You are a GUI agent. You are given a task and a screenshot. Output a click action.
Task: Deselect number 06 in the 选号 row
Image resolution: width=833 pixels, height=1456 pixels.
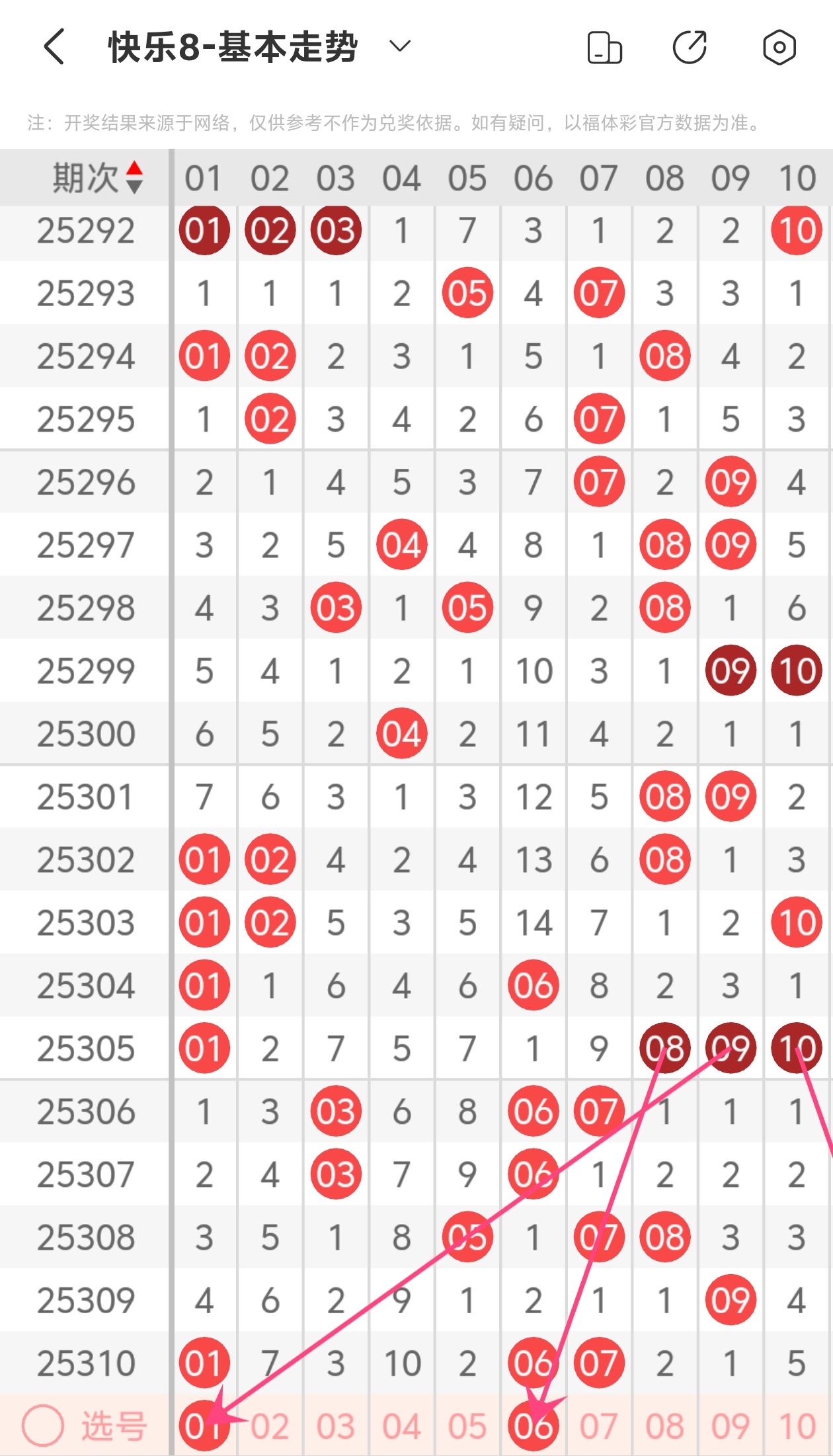(534, 1426)
